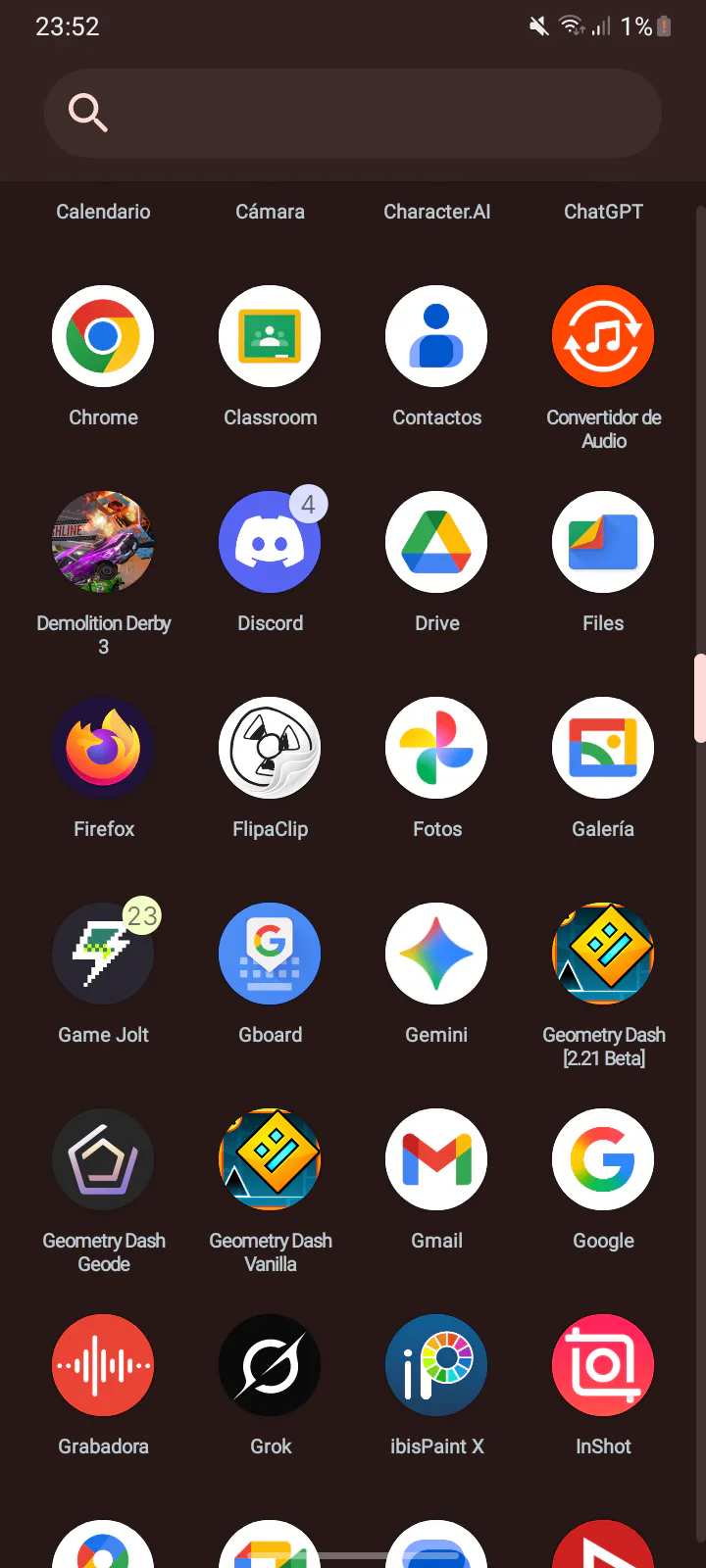Launch Google Classroom
Image resolution: width=706 pixels, height=1568 pixels.
(270, 336)
